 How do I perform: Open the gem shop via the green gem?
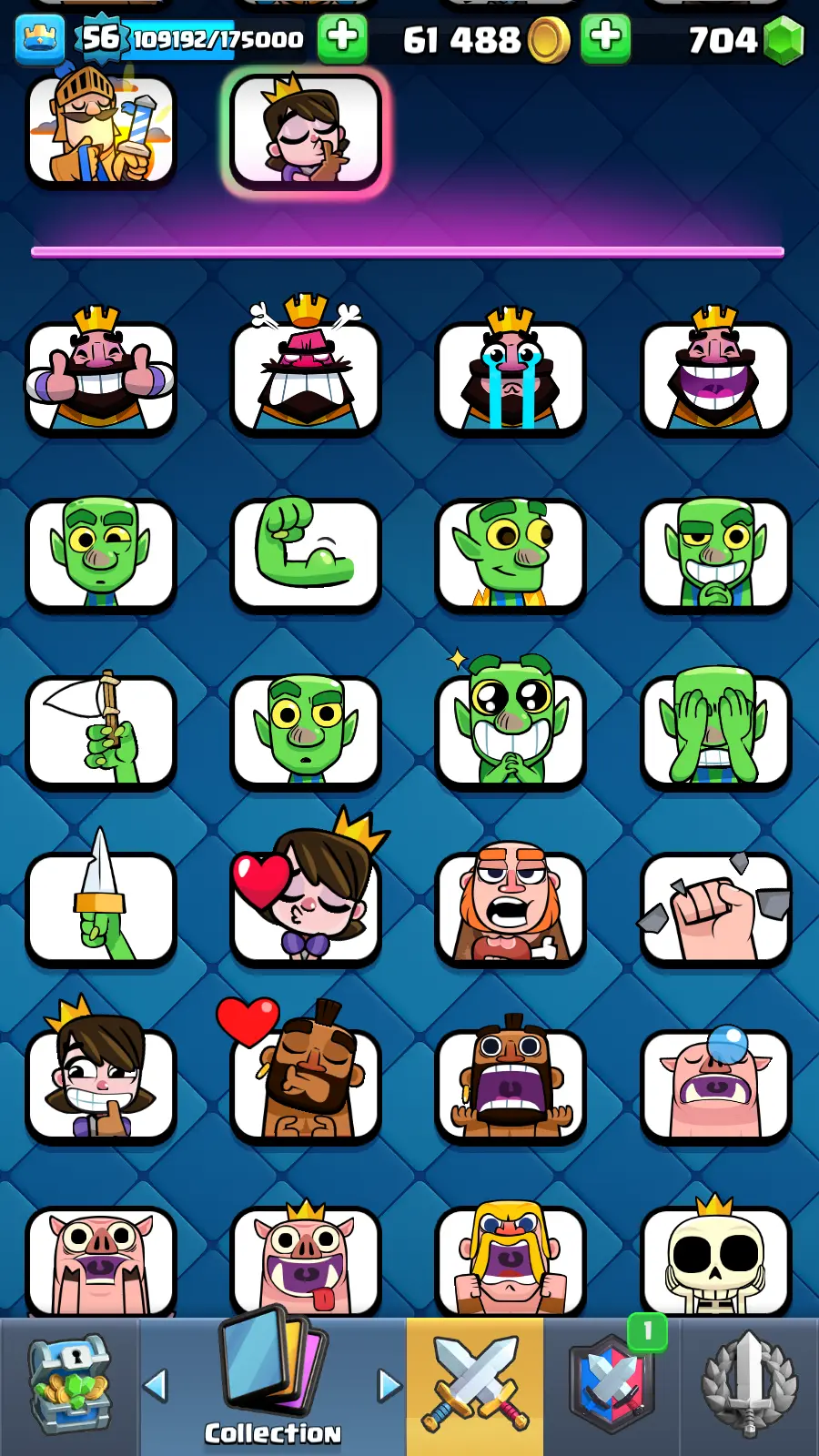(x=783, y=40)
